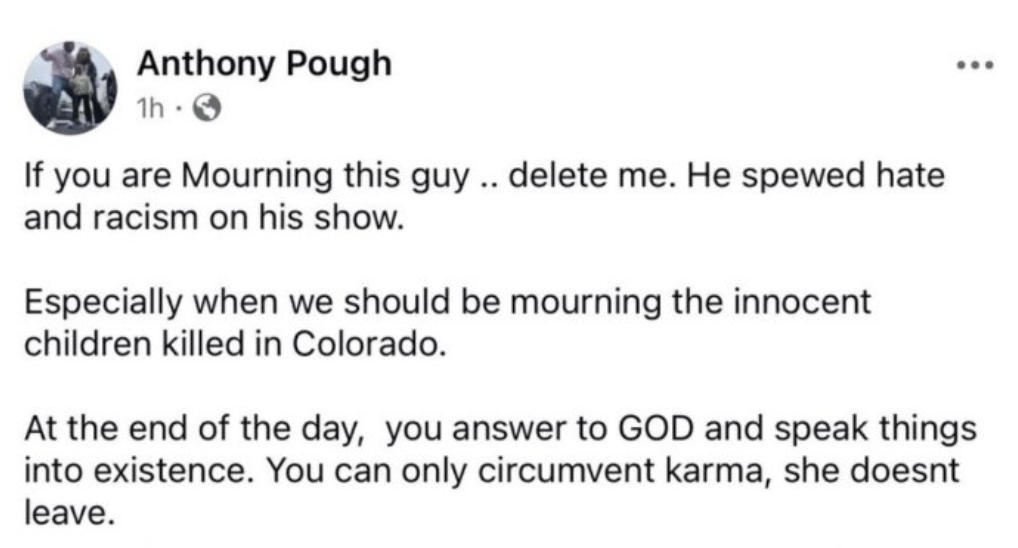Open the post's three-dot options menu
1018x548 pixels.
coord(972,67)
